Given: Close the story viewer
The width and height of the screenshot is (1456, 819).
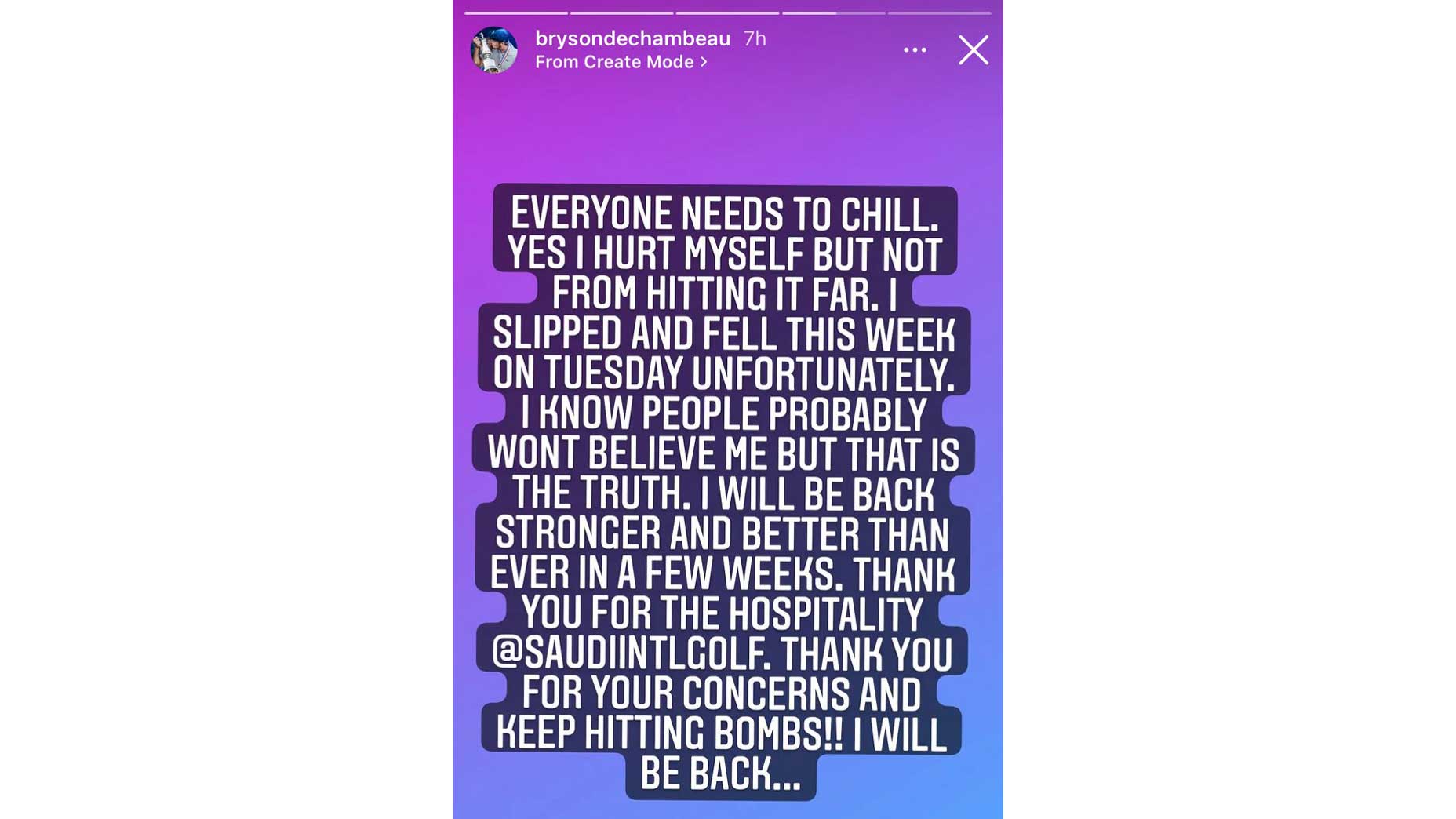Looking at the screenshot, I should (973, 50).
